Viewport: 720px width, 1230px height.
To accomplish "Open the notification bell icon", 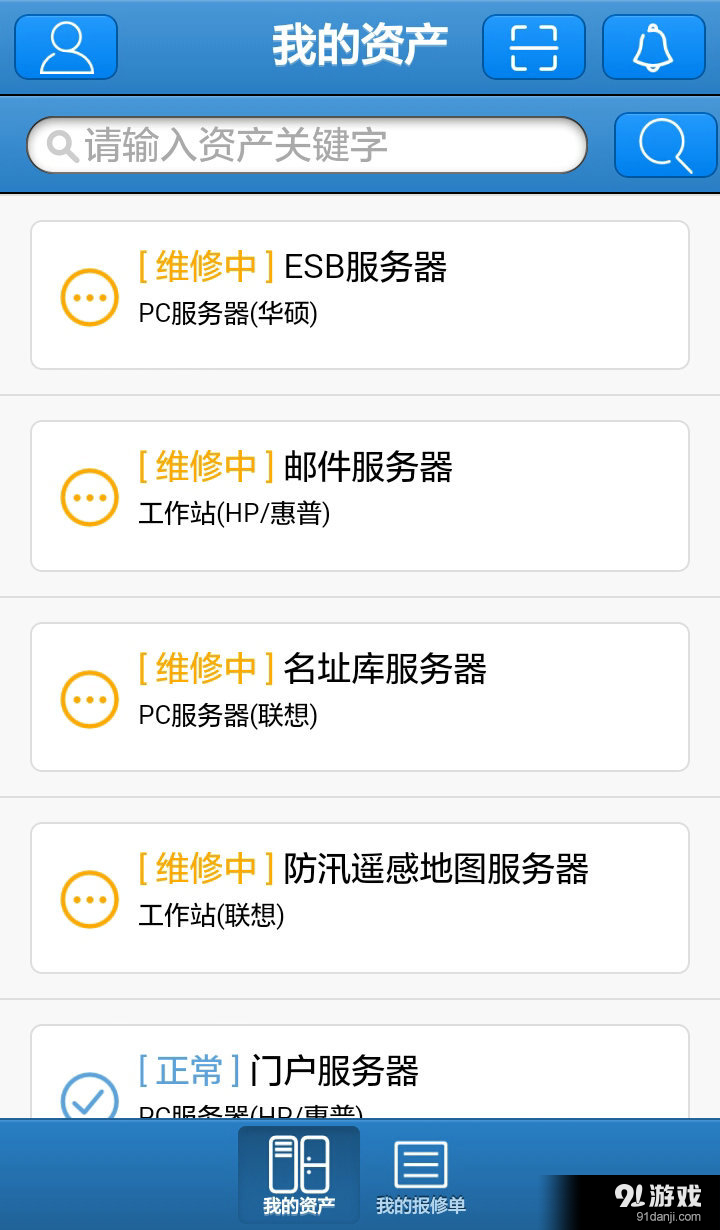I will [655, 46].
